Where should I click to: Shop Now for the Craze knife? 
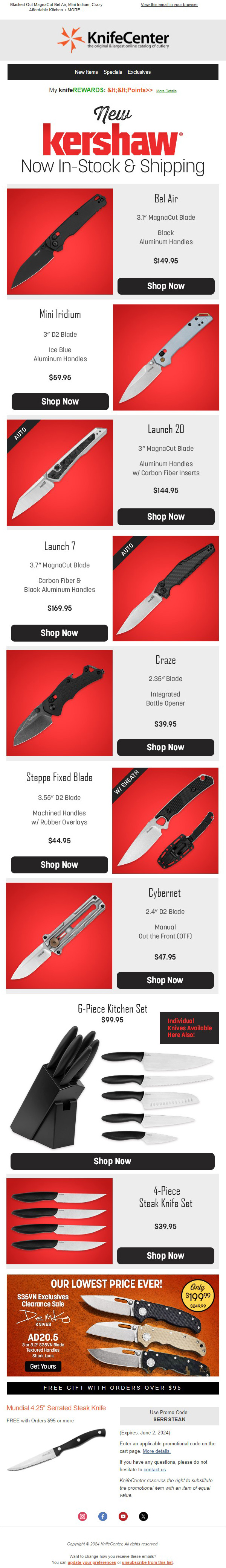(x=165, y=747)
